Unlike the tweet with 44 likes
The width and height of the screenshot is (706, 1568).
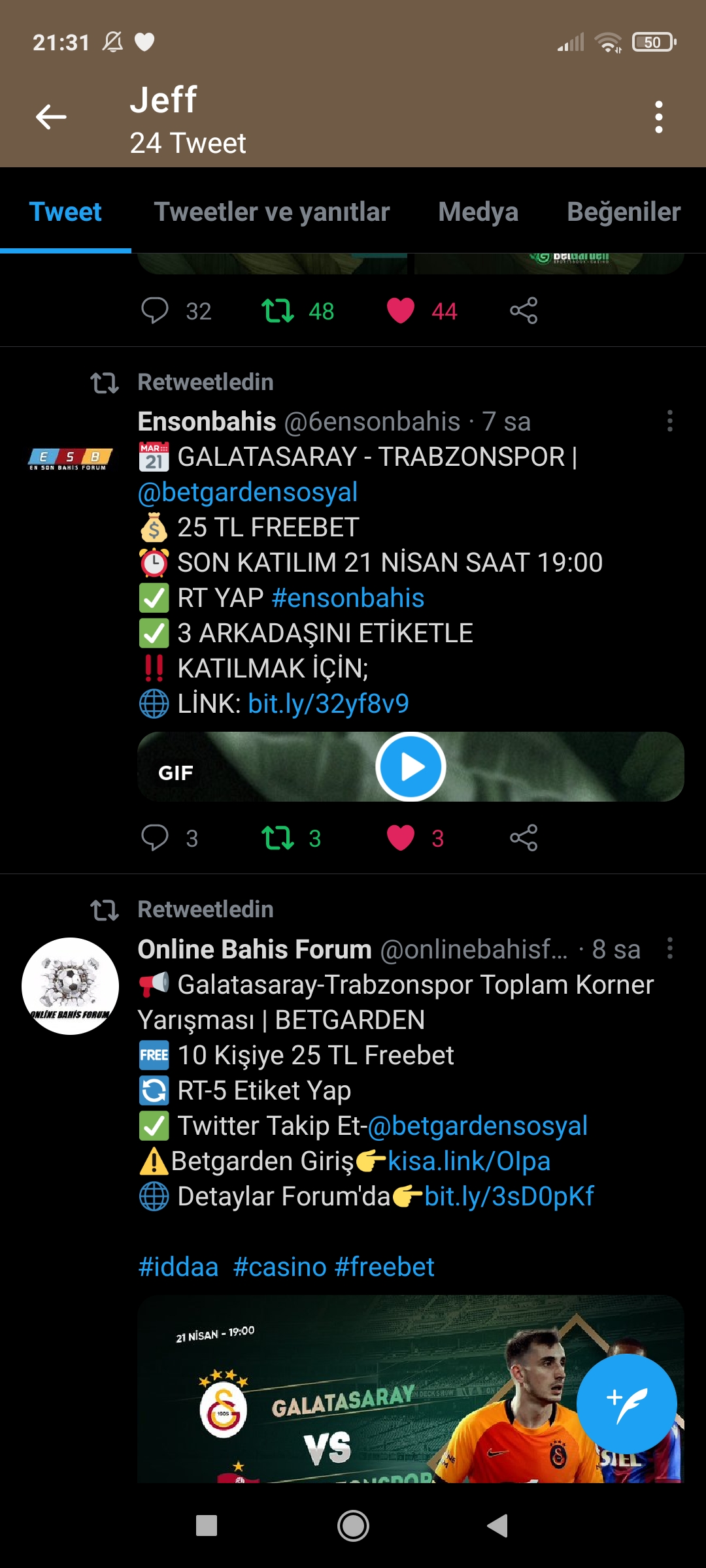pyautogui.click(x=401, y=310)
